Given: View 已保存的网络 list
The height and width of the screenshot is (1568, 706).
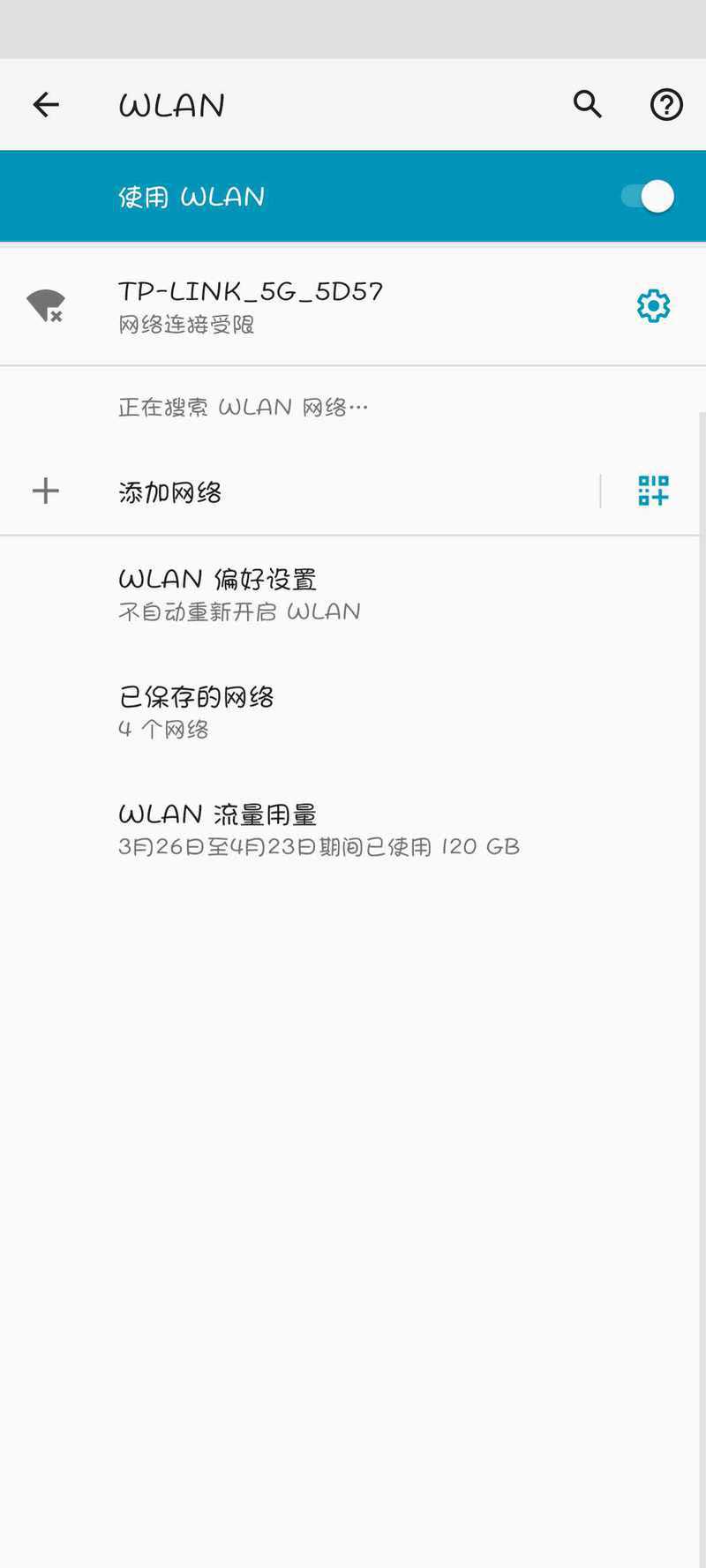Looking at the screenshot, I should point(353,712).
